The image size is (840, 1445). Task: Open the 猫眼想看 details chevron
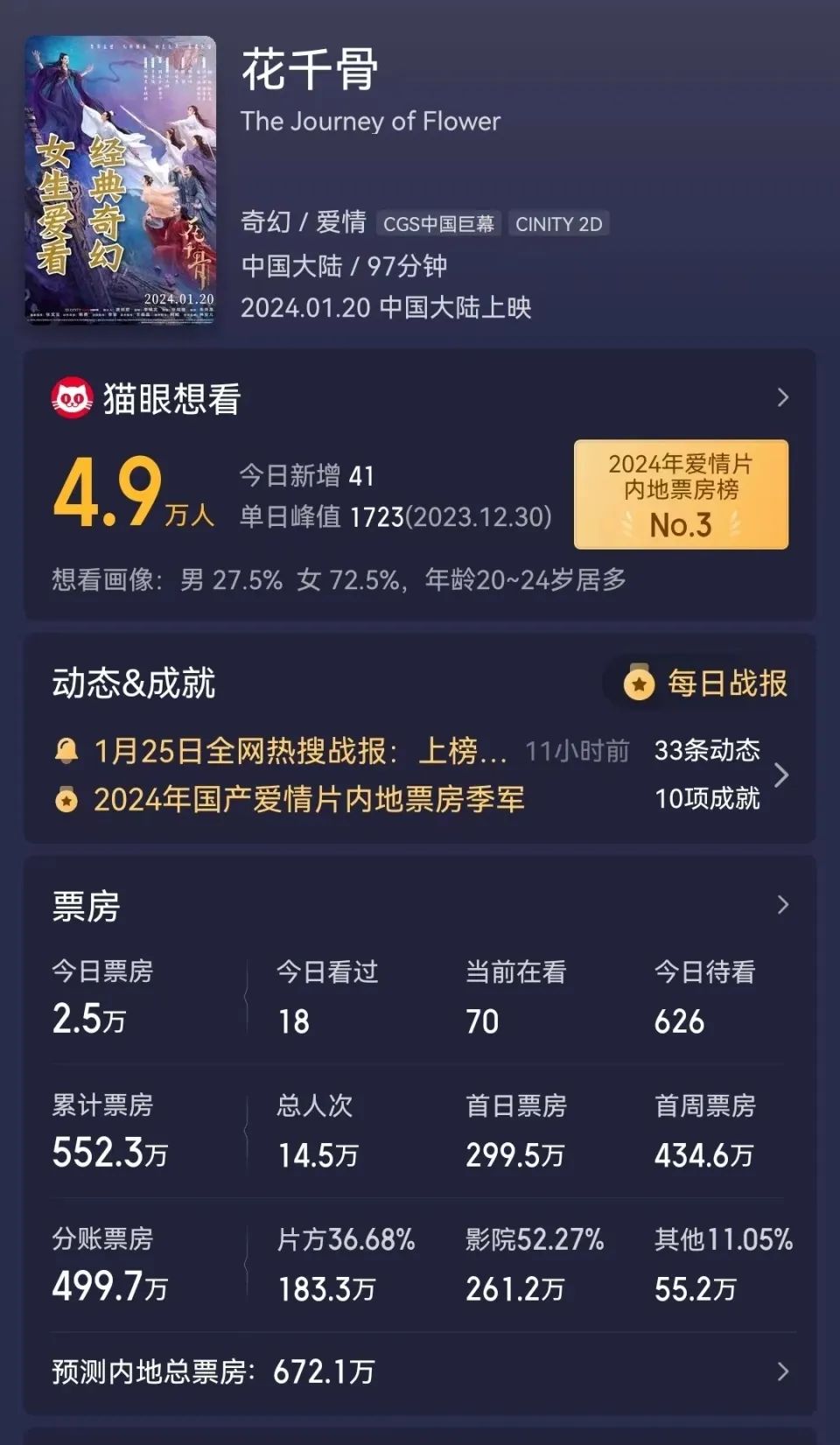tap(782, 398)
